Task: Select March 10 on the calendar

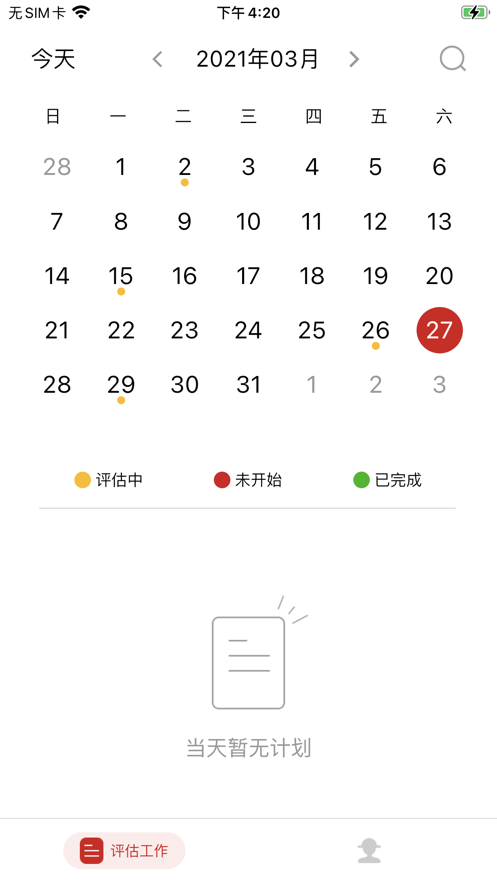Action: (x=248, y=221)
